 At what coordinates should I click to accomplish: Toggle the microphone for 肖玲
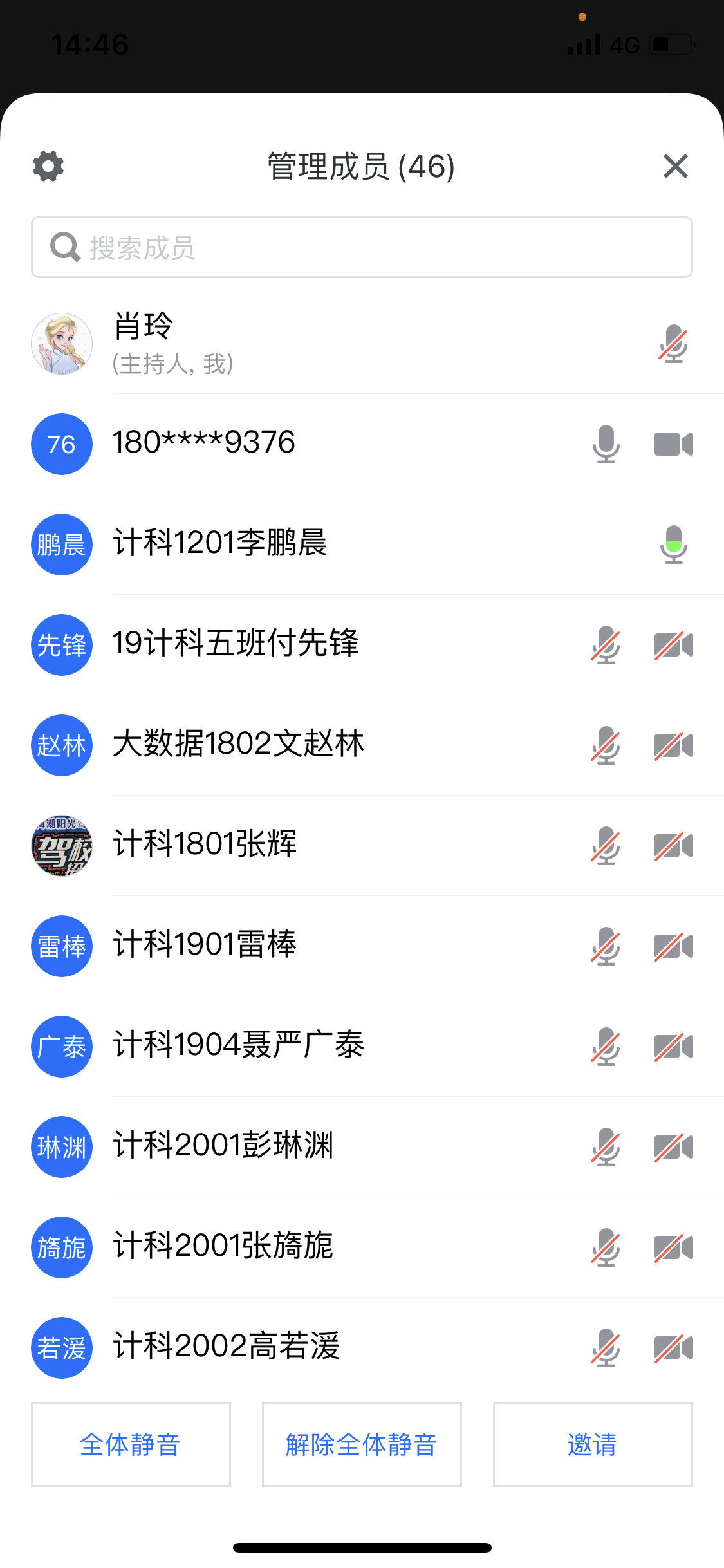pyautogui.click(x=673, y=344)
